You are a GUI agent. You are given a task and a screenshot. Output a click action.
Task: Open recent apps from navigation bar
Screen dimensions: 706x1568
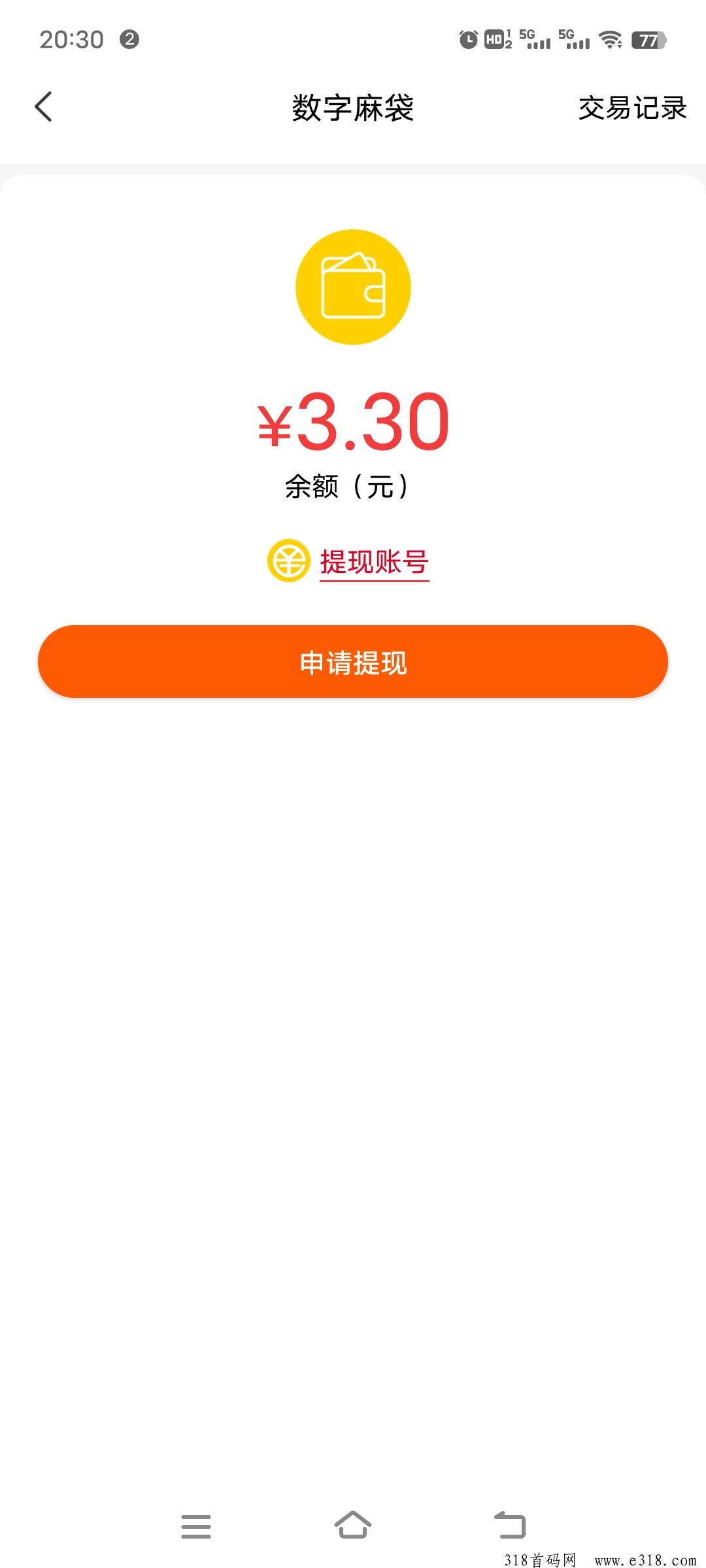click(196, 1526)
